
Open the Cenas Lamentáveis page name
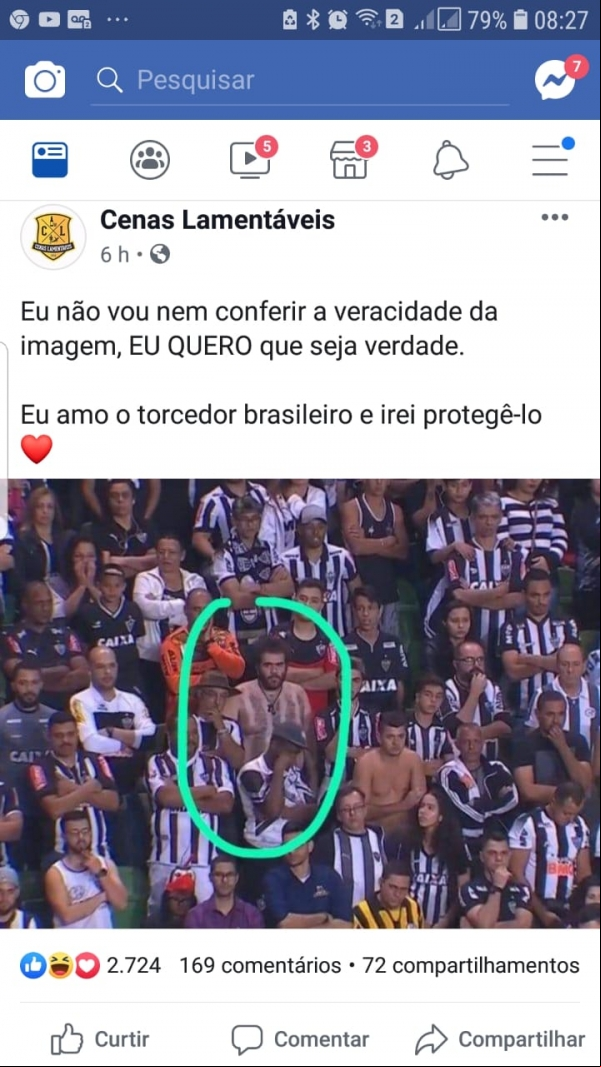(217, 220)
